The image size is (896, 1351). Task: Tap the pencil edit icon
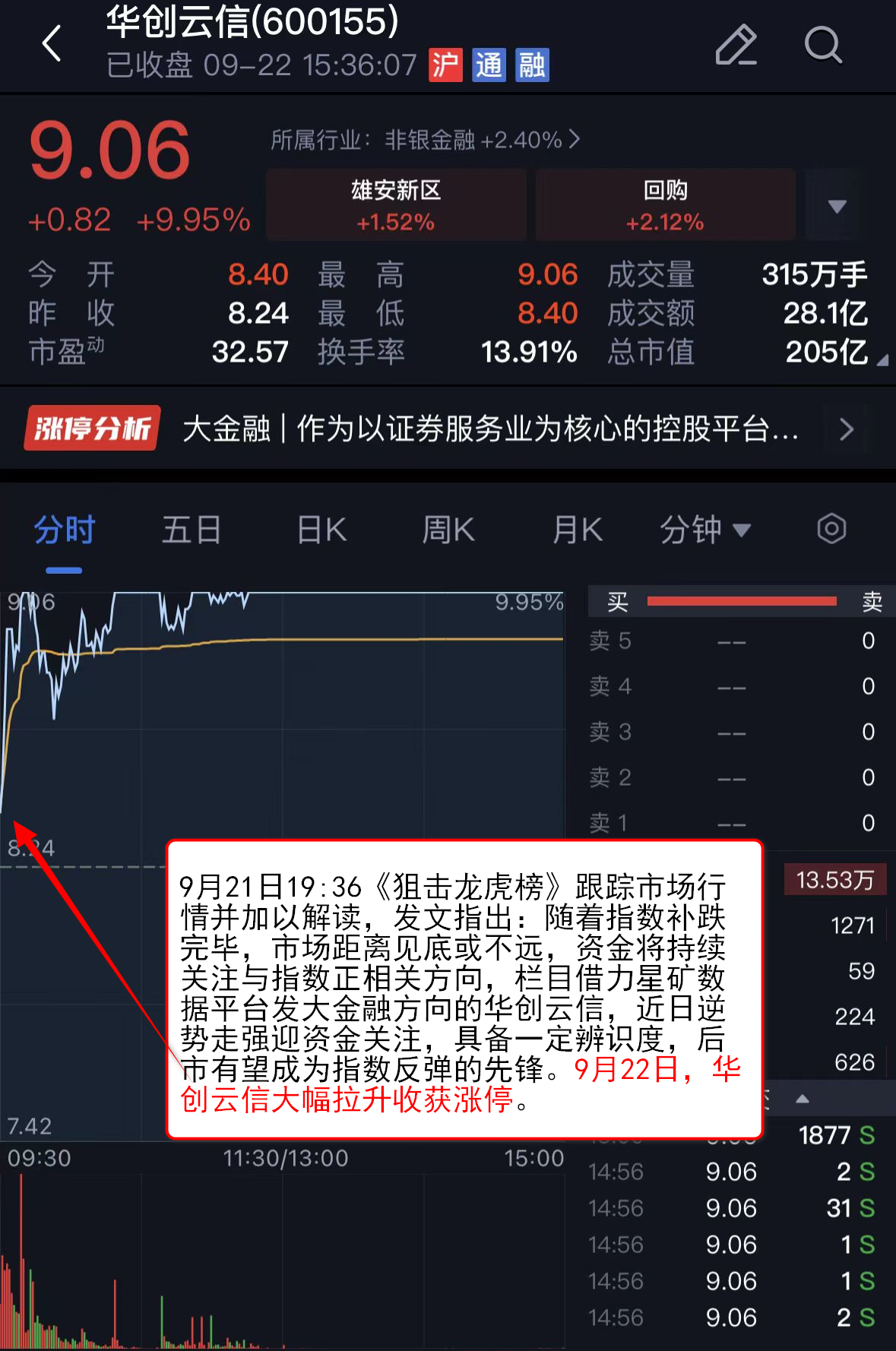coord(736,45)
